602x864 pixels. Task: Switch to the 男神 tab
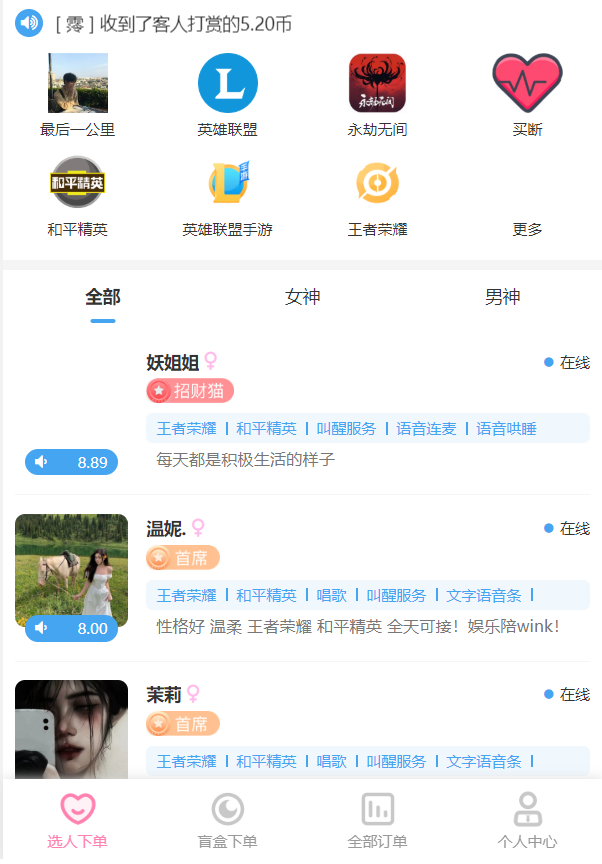tap(502, 297)
